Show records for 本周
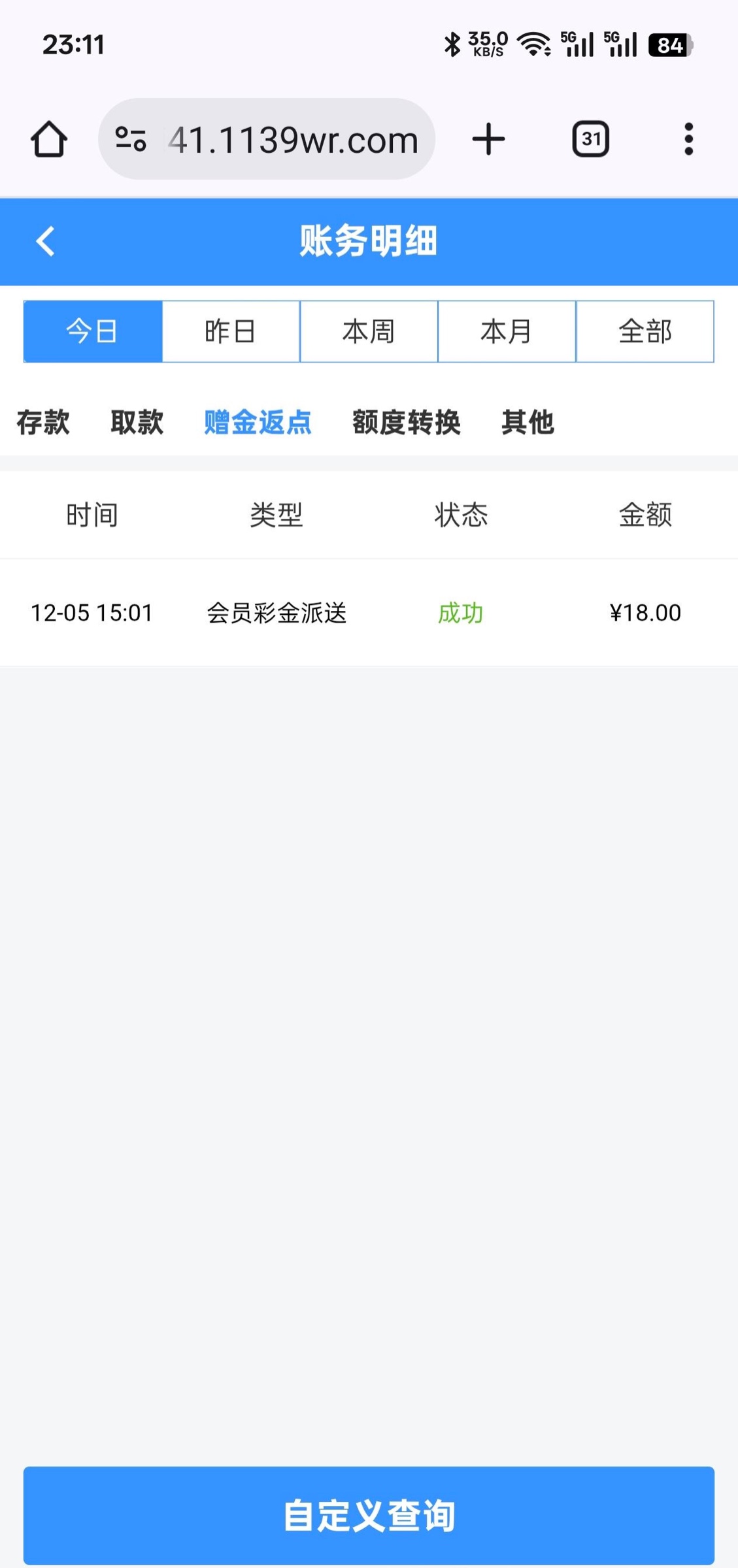738x1568 pixels. [x=369, y=331]
